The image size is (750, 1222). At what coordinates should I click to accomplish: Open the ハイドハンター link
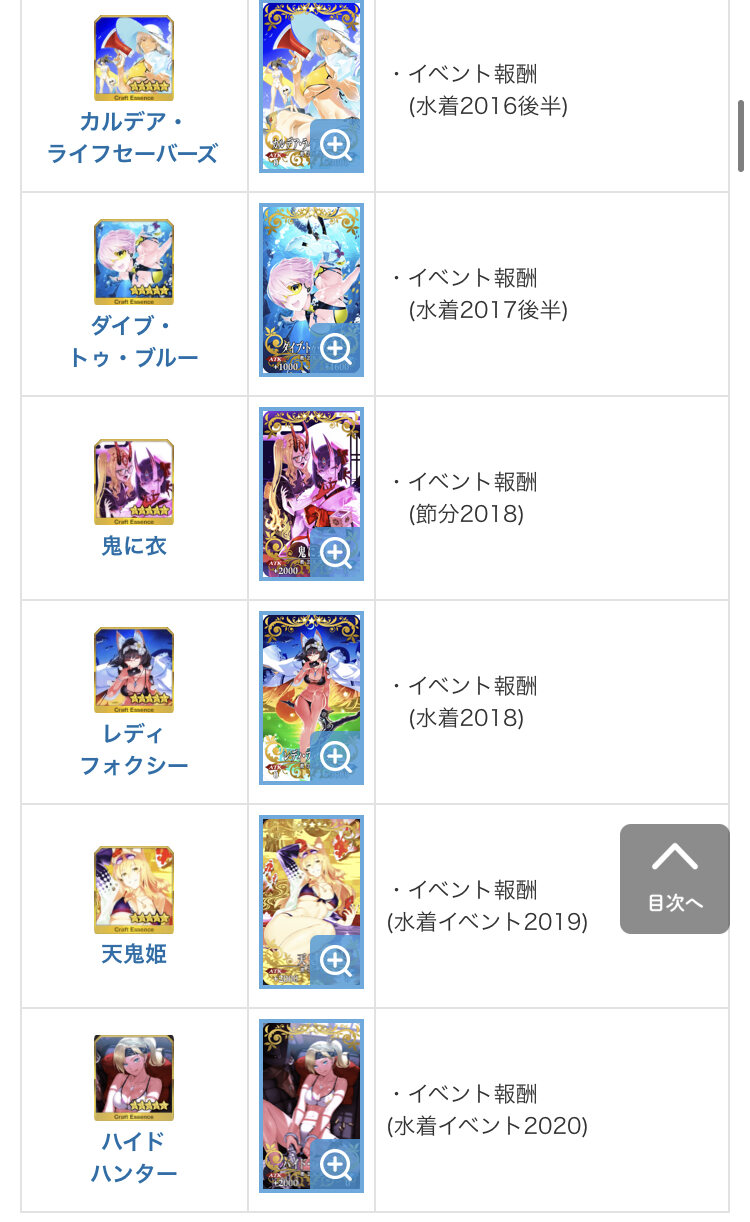(133, 1157)
